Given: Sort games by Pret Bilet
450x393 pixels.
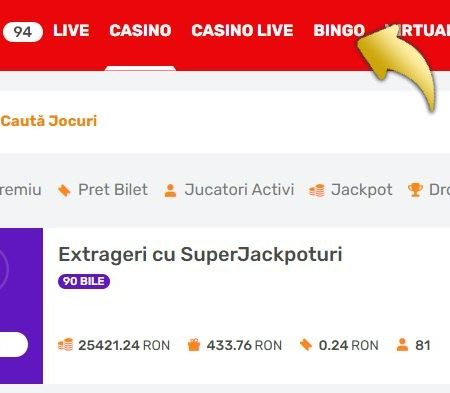Looking at the screenshot, I should (x=103, y=190).
